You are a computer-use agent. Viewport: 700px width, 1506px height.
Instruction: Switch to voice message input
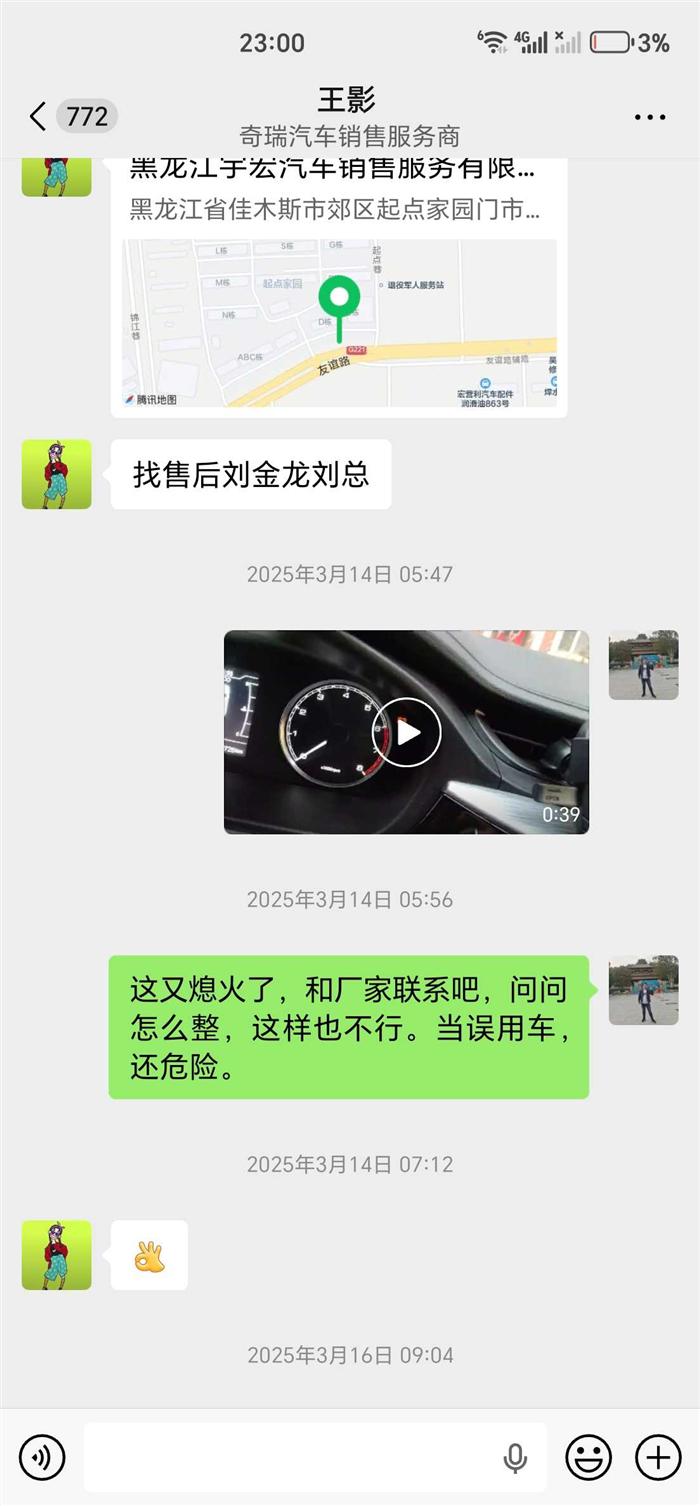point(42,1458)
